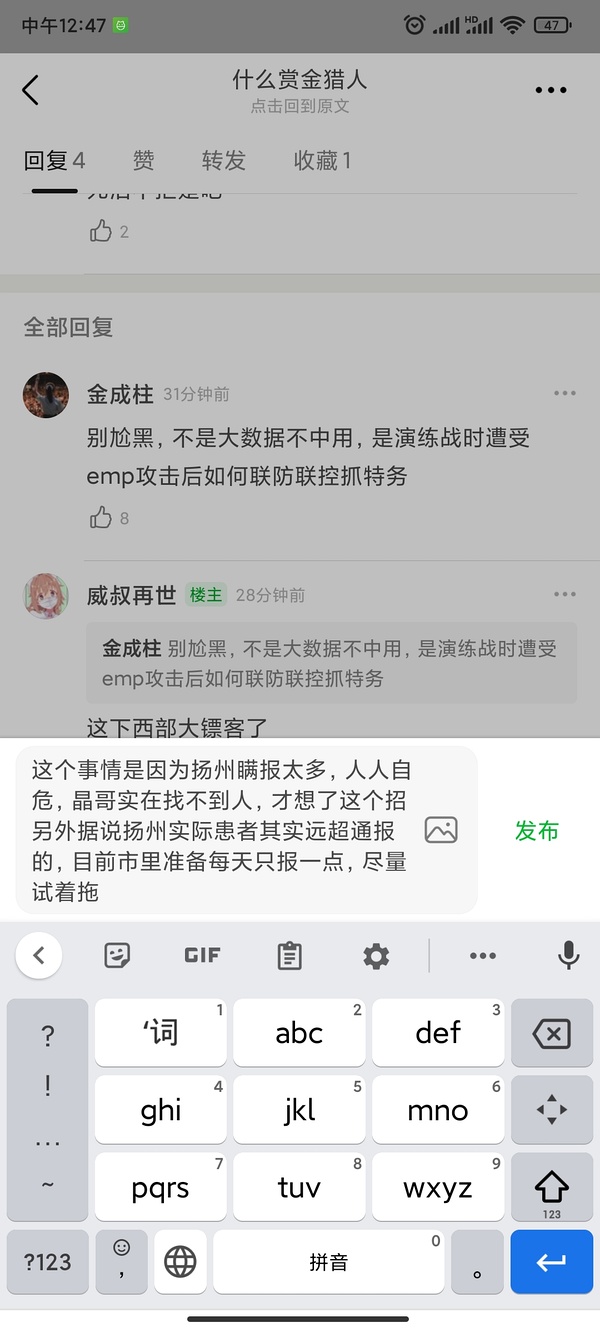Open the keyboard clipboard
This screenshot has height=1333, width=600.
point(290,956)
